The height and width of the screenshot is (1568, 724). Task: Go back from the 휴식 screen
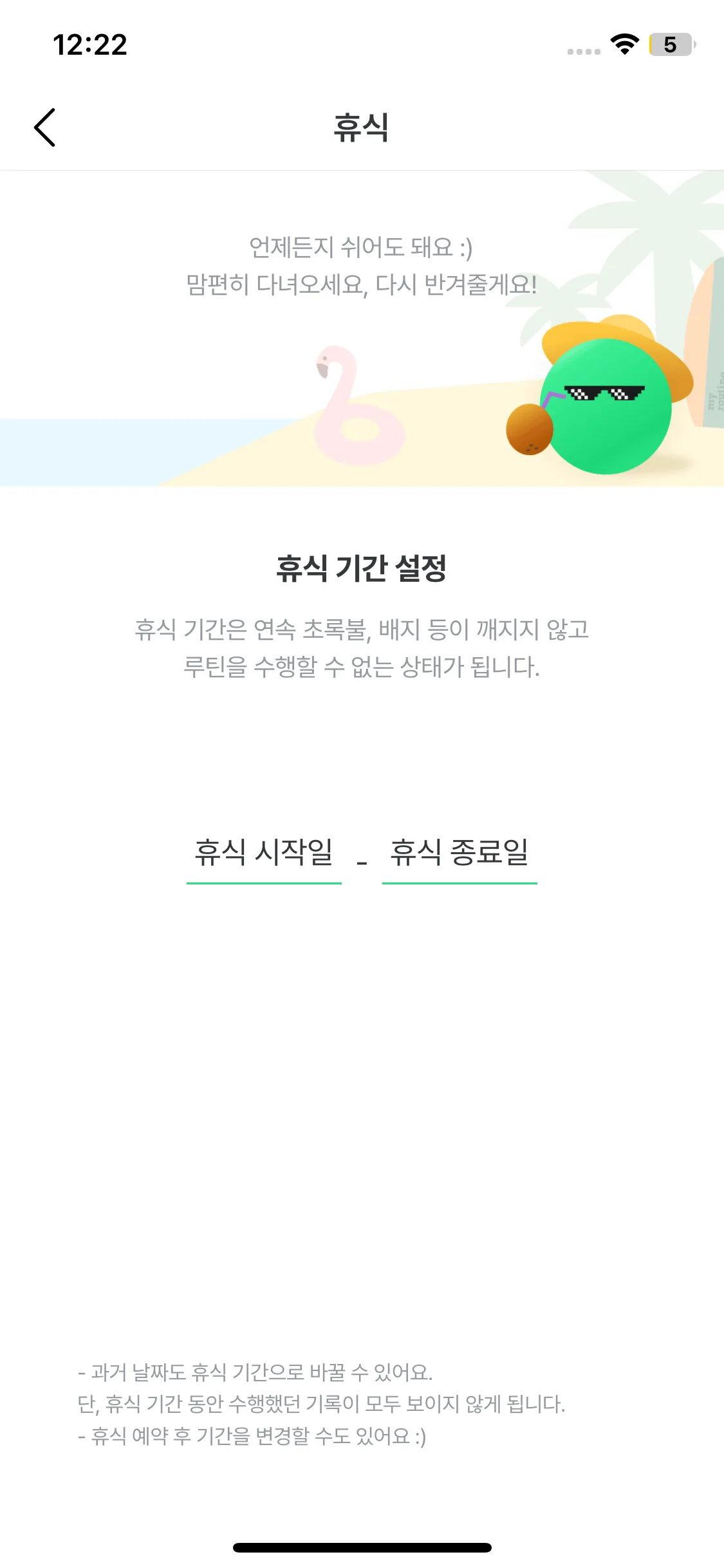coord(45,127)
